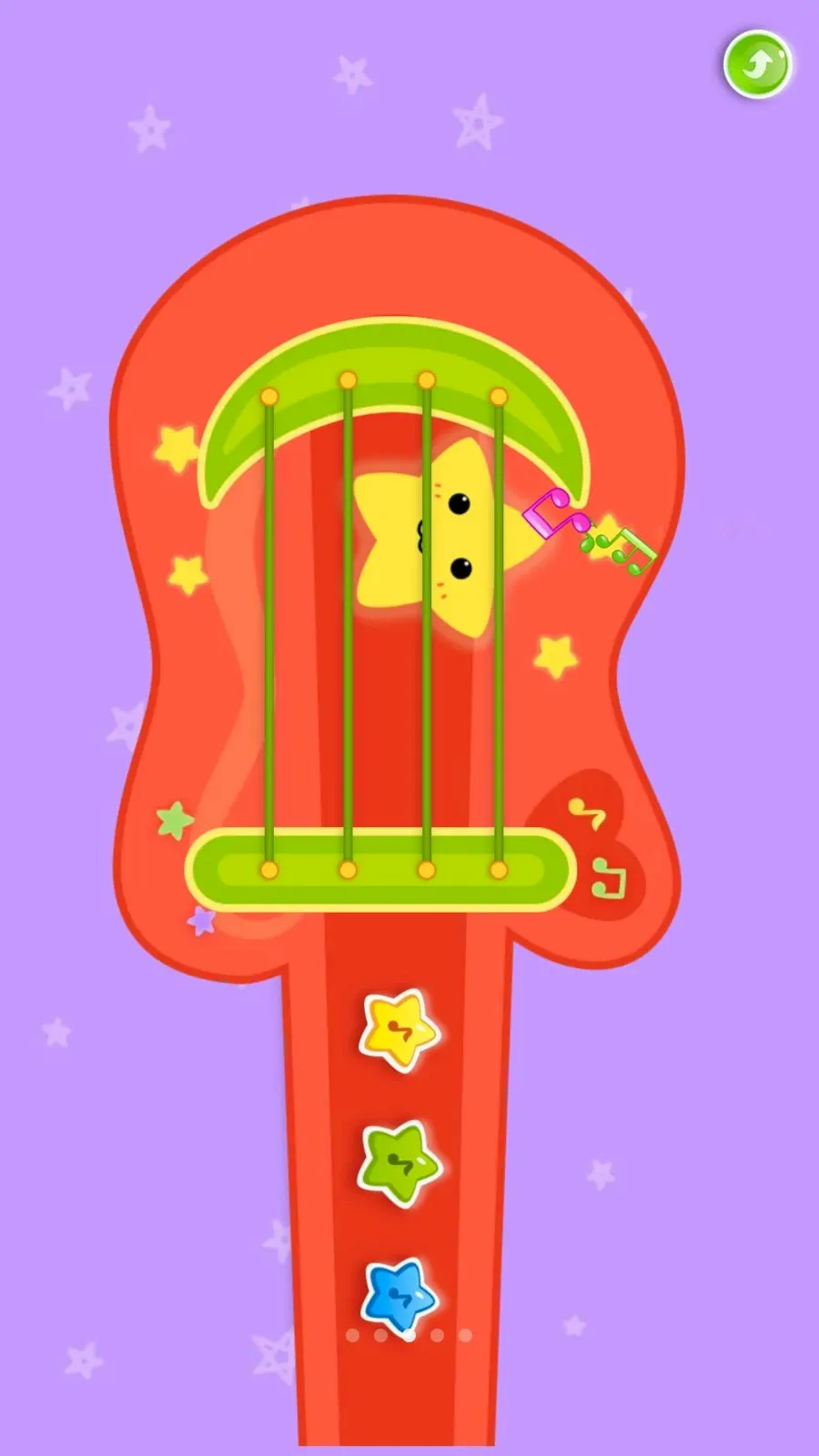Pluck the rightmost guitar string
Viewport: 819px width, 1456px height.
pyautogui.click(x=499, y=633)
